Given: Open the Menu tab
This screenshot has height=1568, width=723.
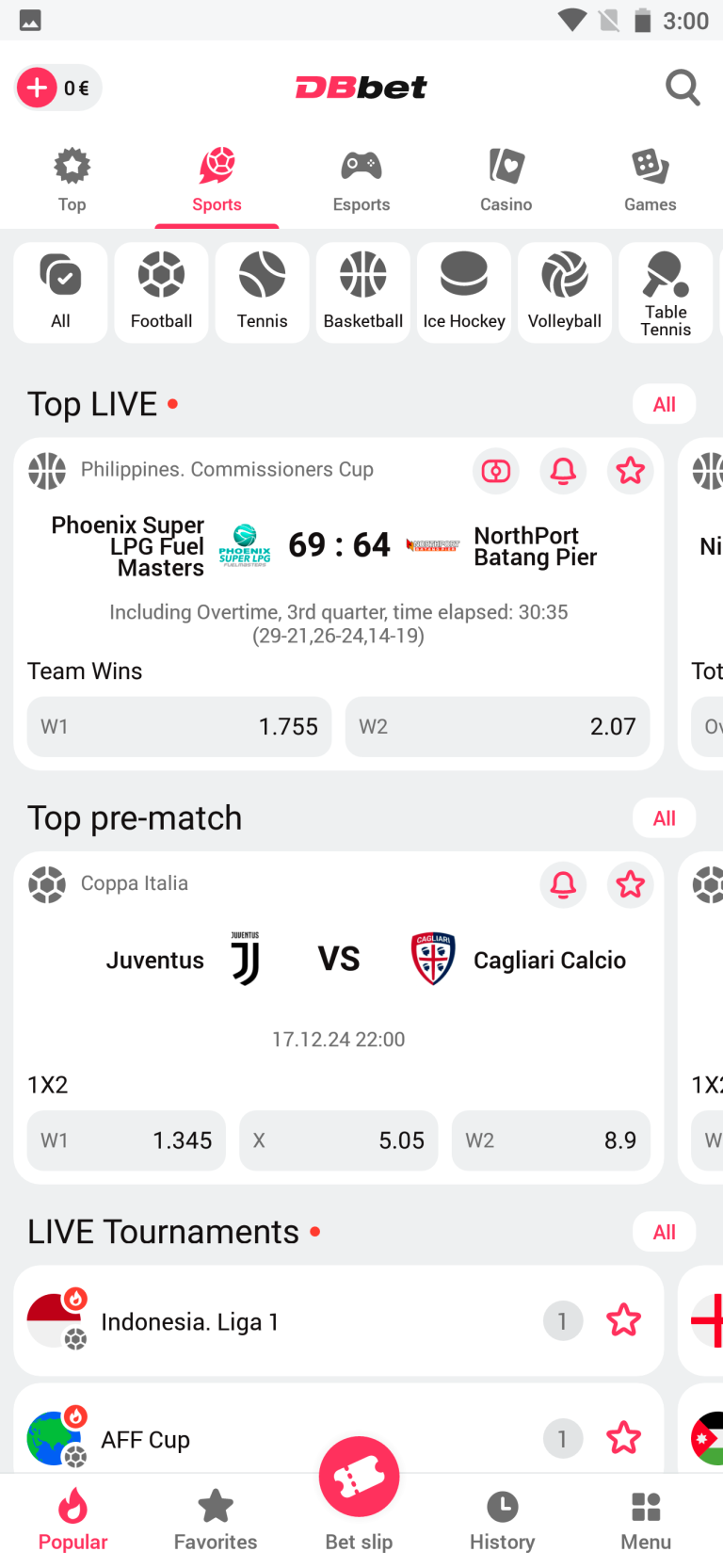Looking at the screenshot, I should 646,1520.
